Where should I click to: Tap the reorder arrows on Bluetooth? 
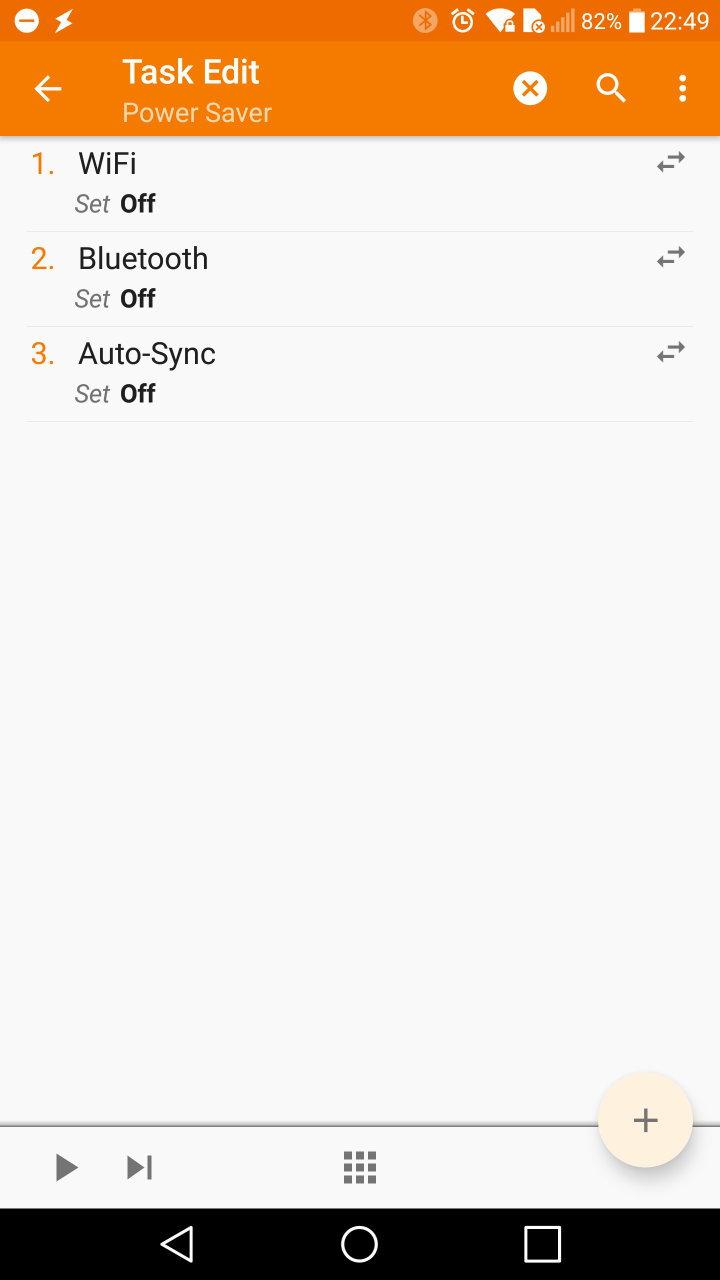[670, 257]
